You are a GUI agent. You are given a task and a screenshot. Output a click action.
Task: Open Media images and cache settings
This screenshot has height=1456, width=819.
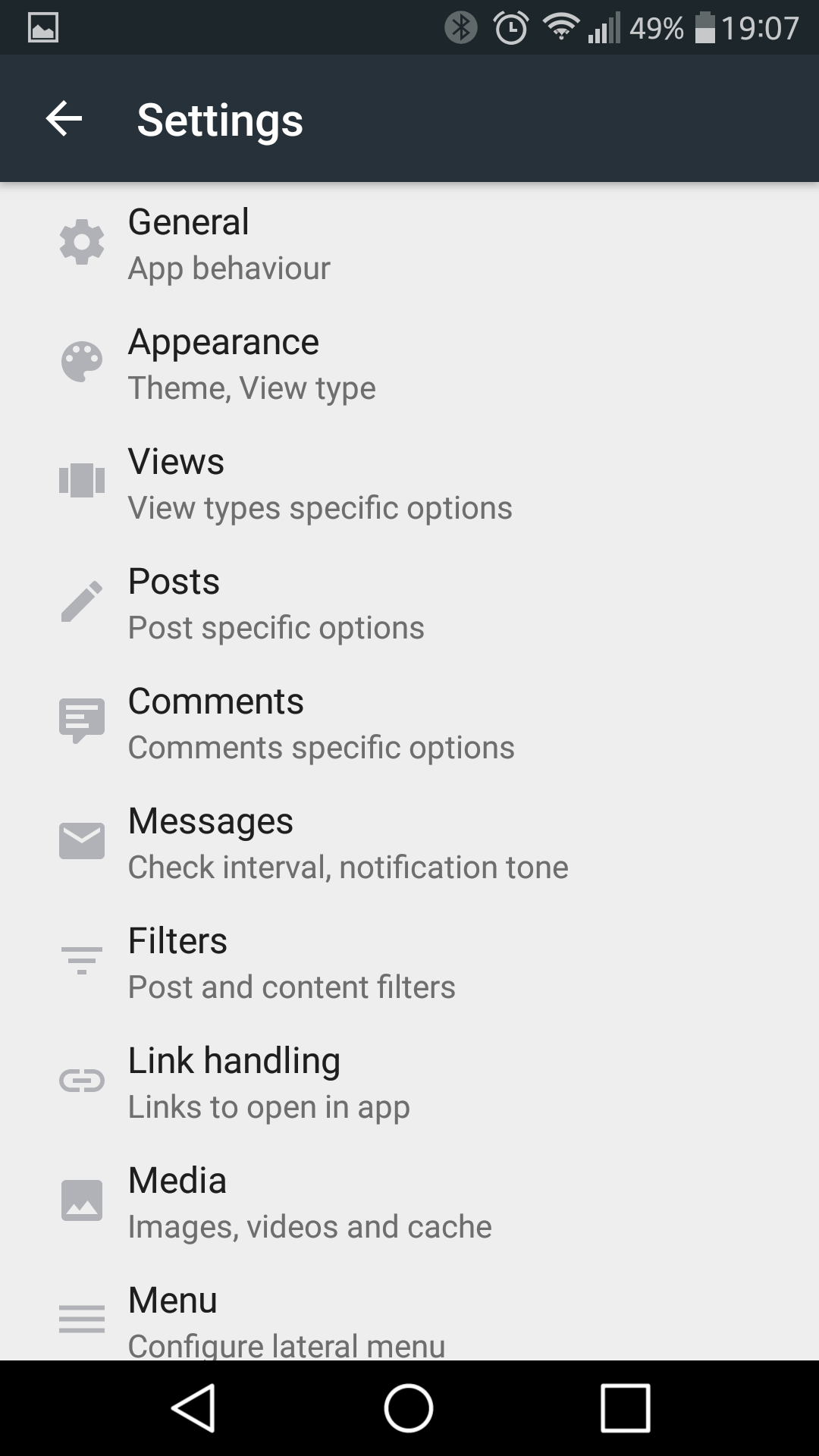409,1202
